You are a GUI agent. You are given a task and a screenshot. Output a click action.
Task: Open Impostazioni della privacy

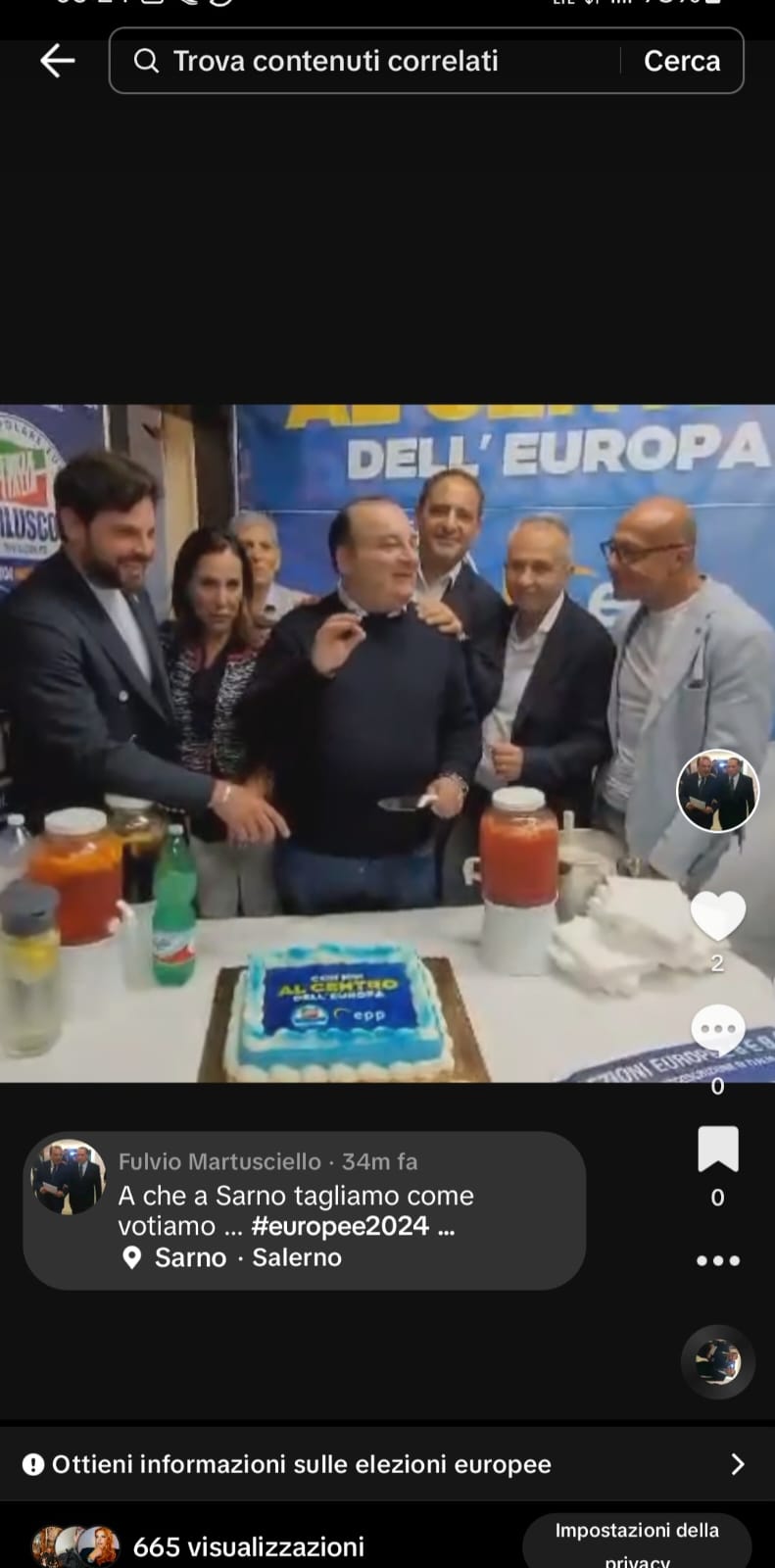[637, 1543]
